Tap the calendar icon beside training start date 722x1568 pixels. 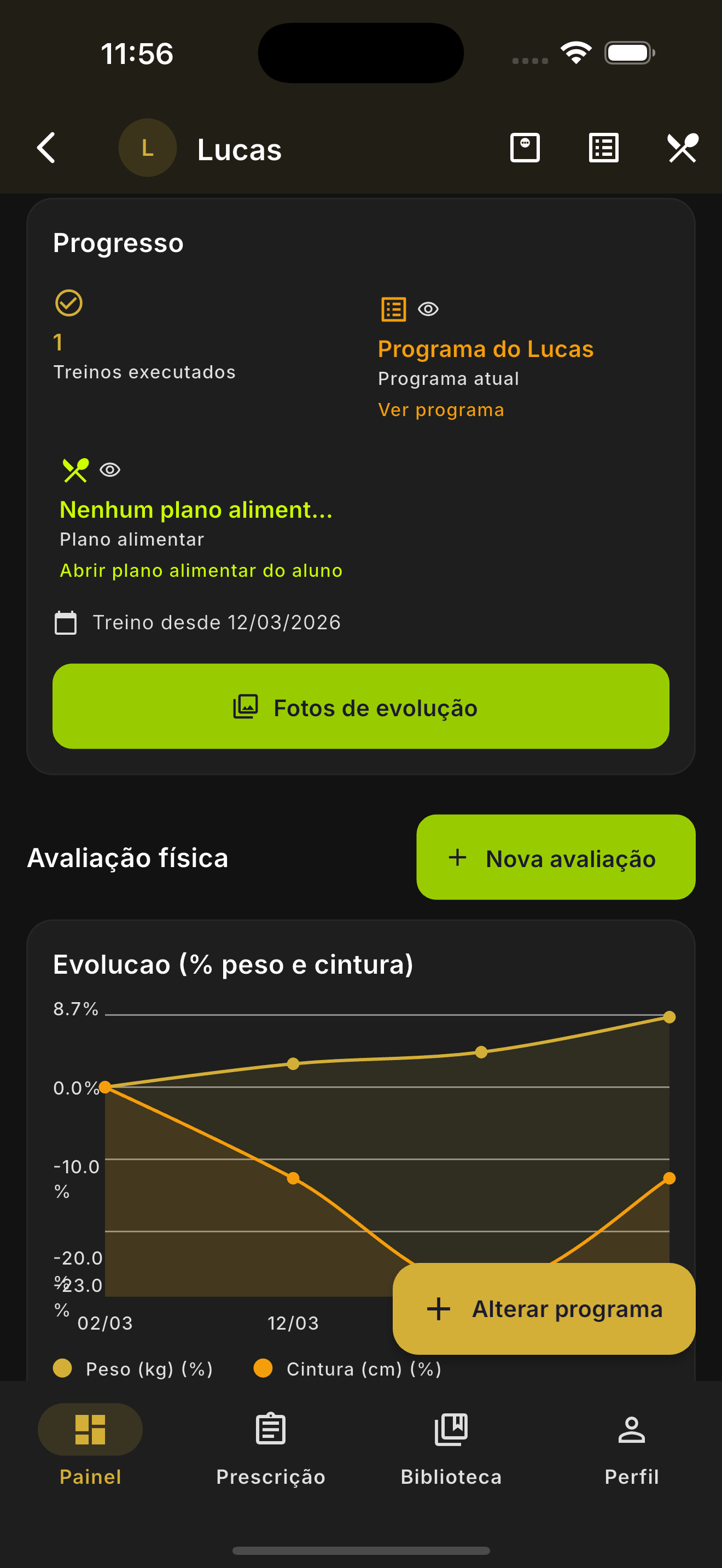point(65,622)
